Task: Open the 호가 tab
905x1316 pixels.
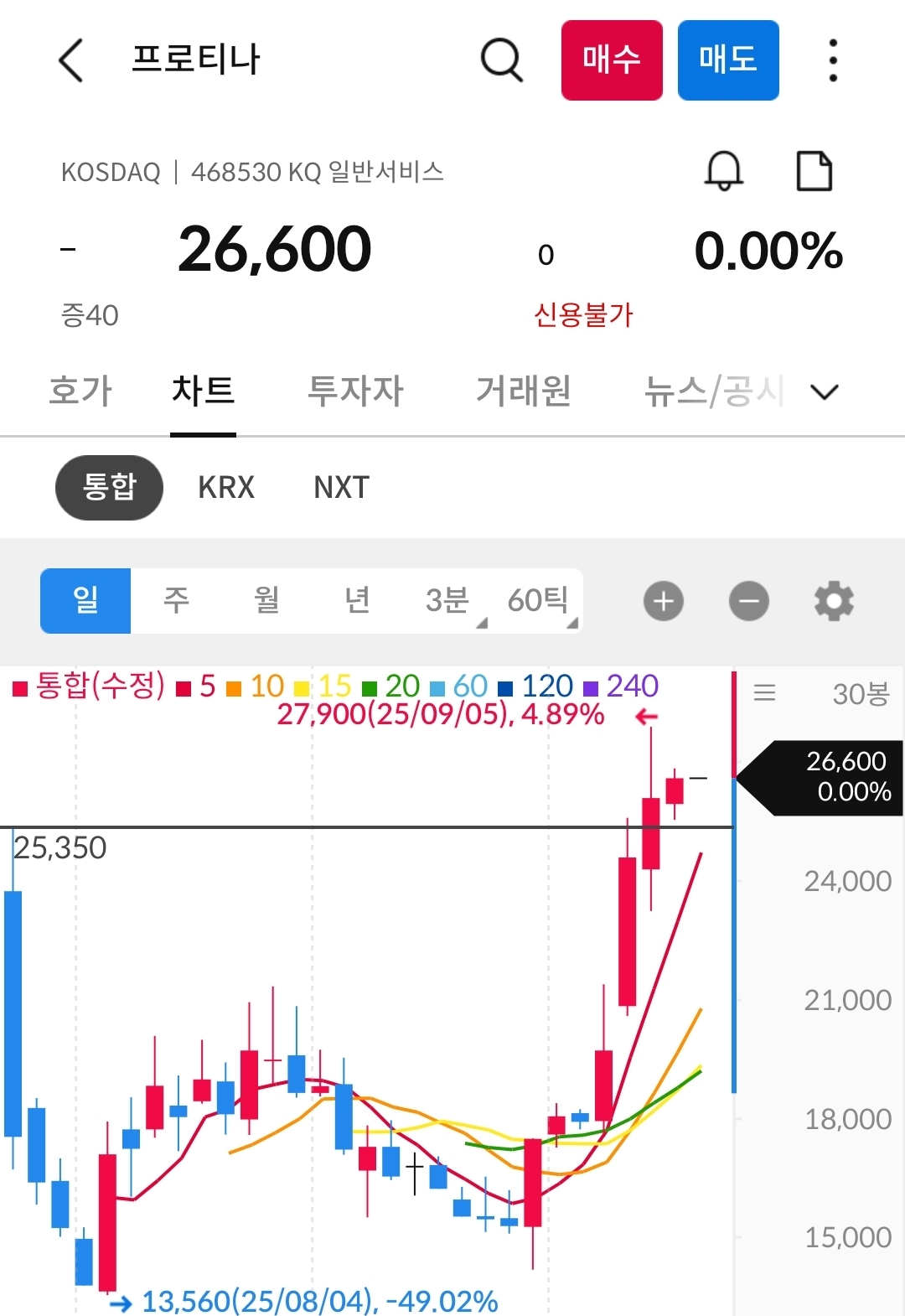Action: coord(80,391)
